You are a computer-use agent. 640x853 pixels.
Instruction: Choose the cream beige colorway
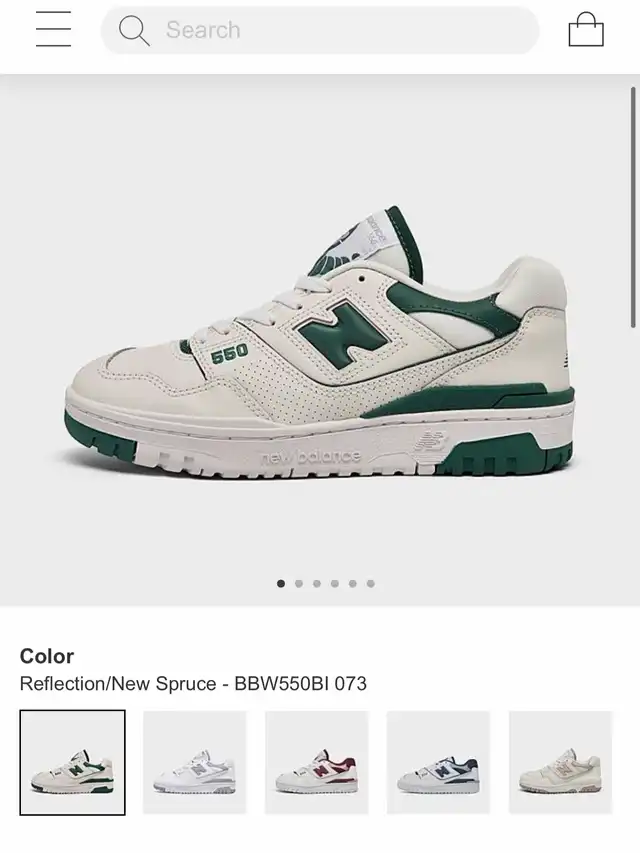(560, 762)
